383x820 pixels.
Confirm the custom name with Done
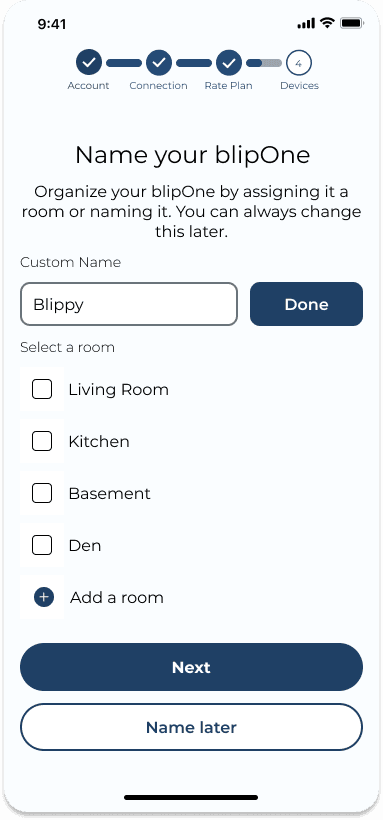pos(306,304)
